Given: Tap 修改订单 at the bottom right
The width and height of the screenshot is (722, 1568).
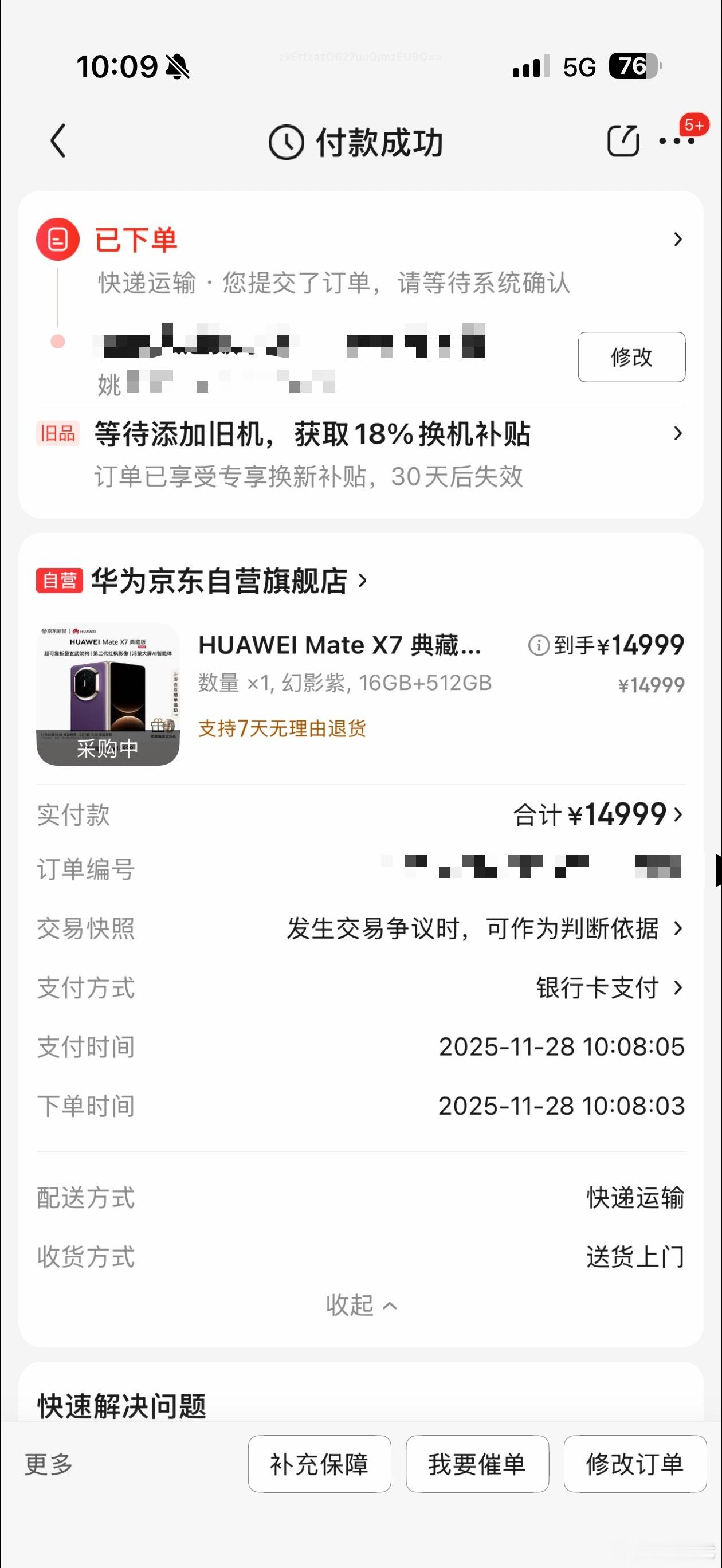Looking at the screenshot, I should click(x=635, y=1463).
